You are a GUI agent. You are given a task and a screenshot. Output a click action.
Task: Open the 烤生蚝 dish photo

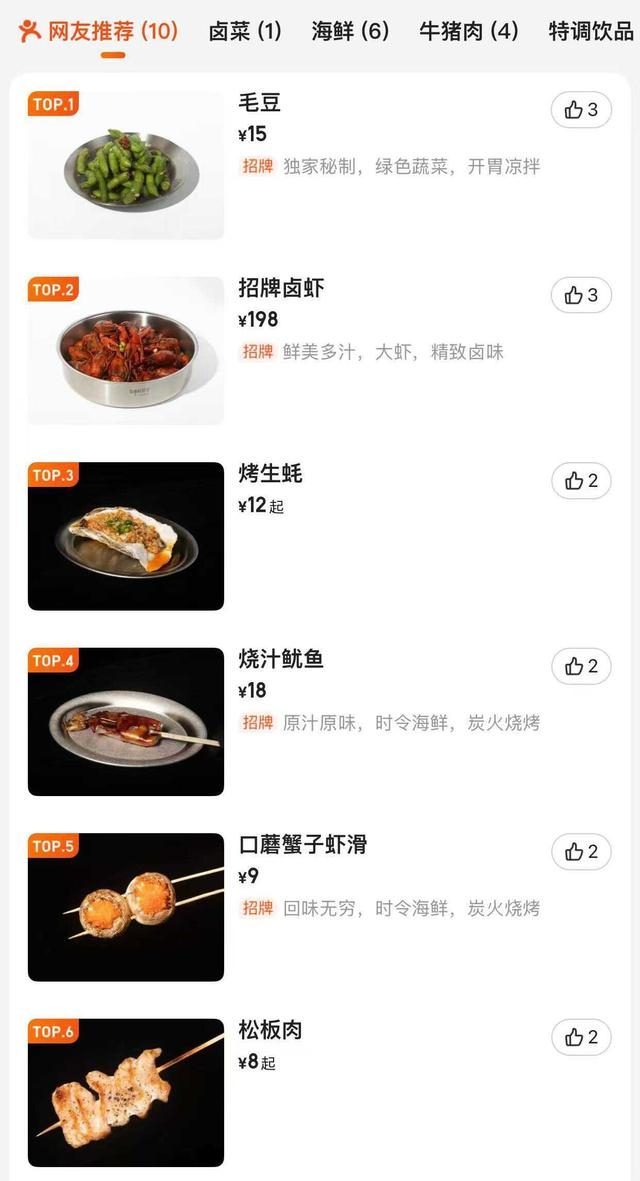coord(126,536)
